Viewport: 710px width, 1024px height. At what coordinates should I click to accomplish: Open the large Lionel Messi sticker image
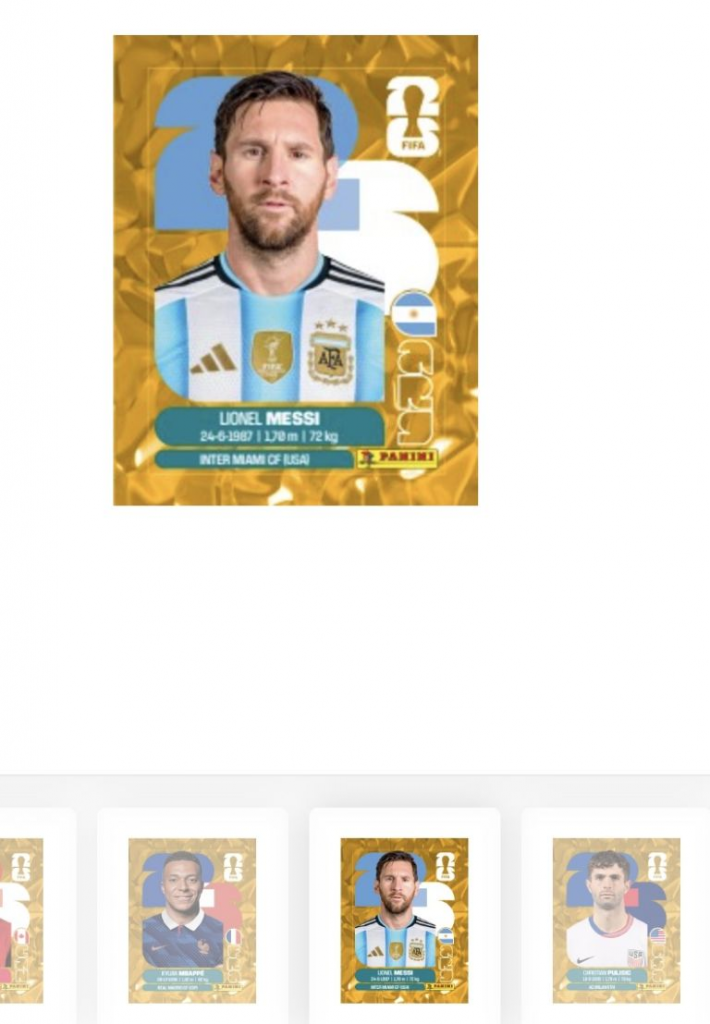click(295, 270)
